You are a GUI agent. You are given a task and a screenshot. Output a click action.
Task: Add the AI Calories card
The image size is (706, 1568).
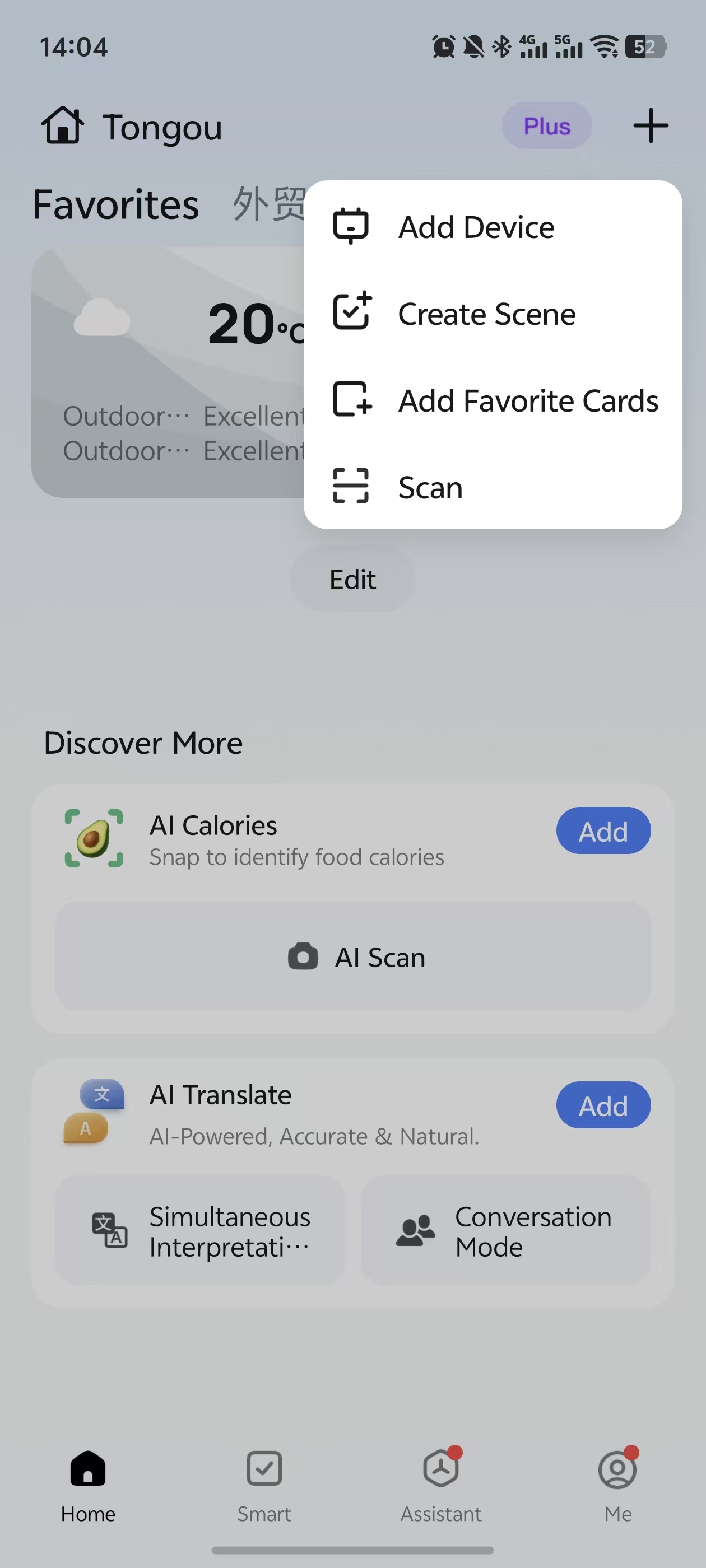click(602, 831)
